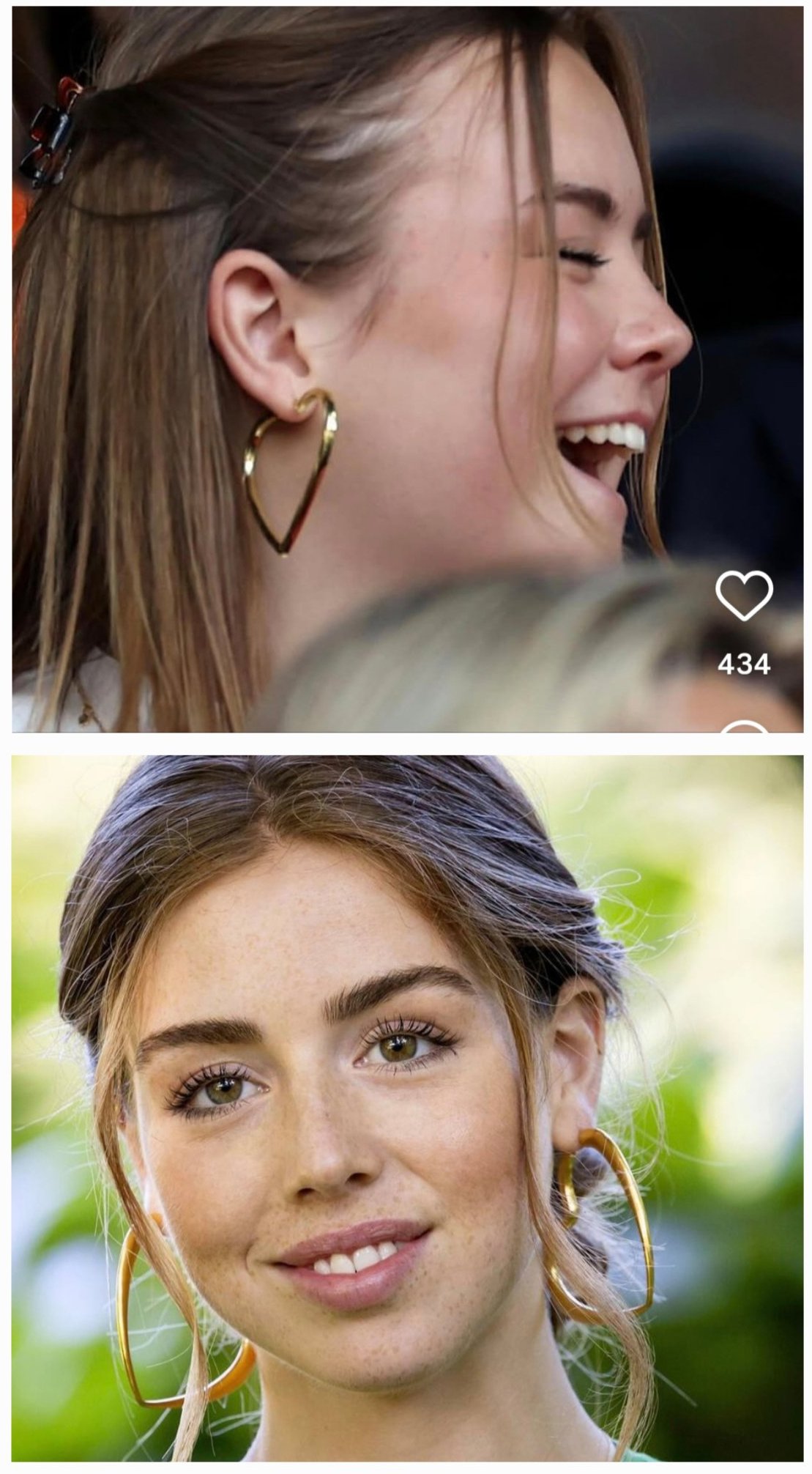Image resolution: width=812 pixels, height=1474 pixels.
Task: Like the post with 434 likes
Action: pos(744,596)
